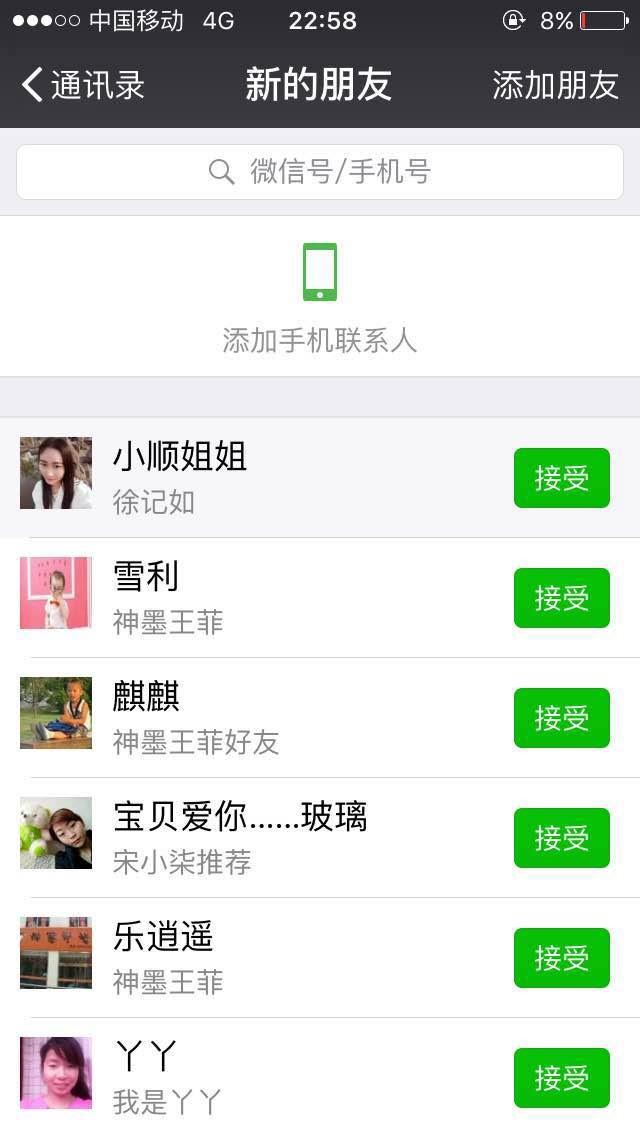Tap 接受 next to 麒麒
640x1136 pixels.
click(x=561, y=718)
